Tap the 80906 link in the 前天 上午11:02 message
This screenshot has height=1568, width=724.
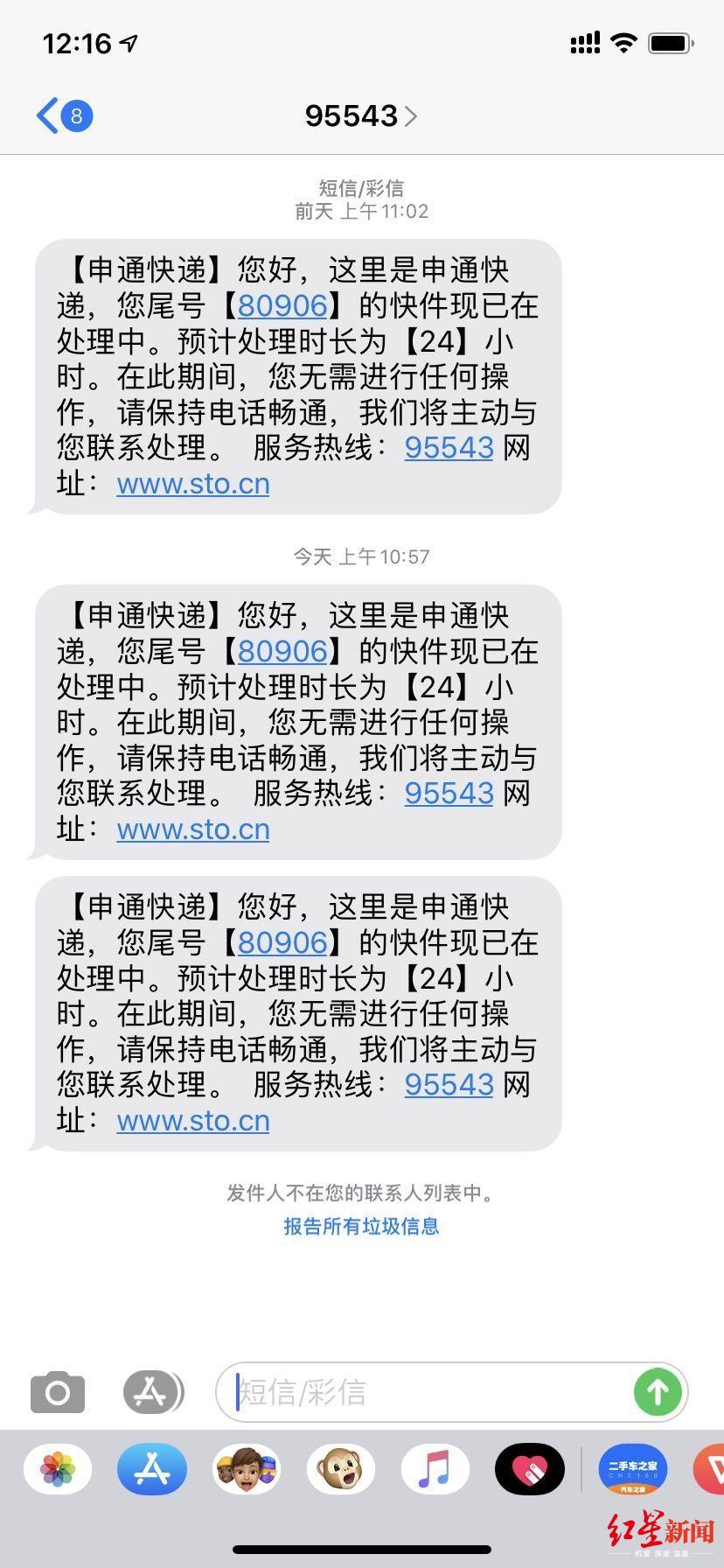pos(282,305)
